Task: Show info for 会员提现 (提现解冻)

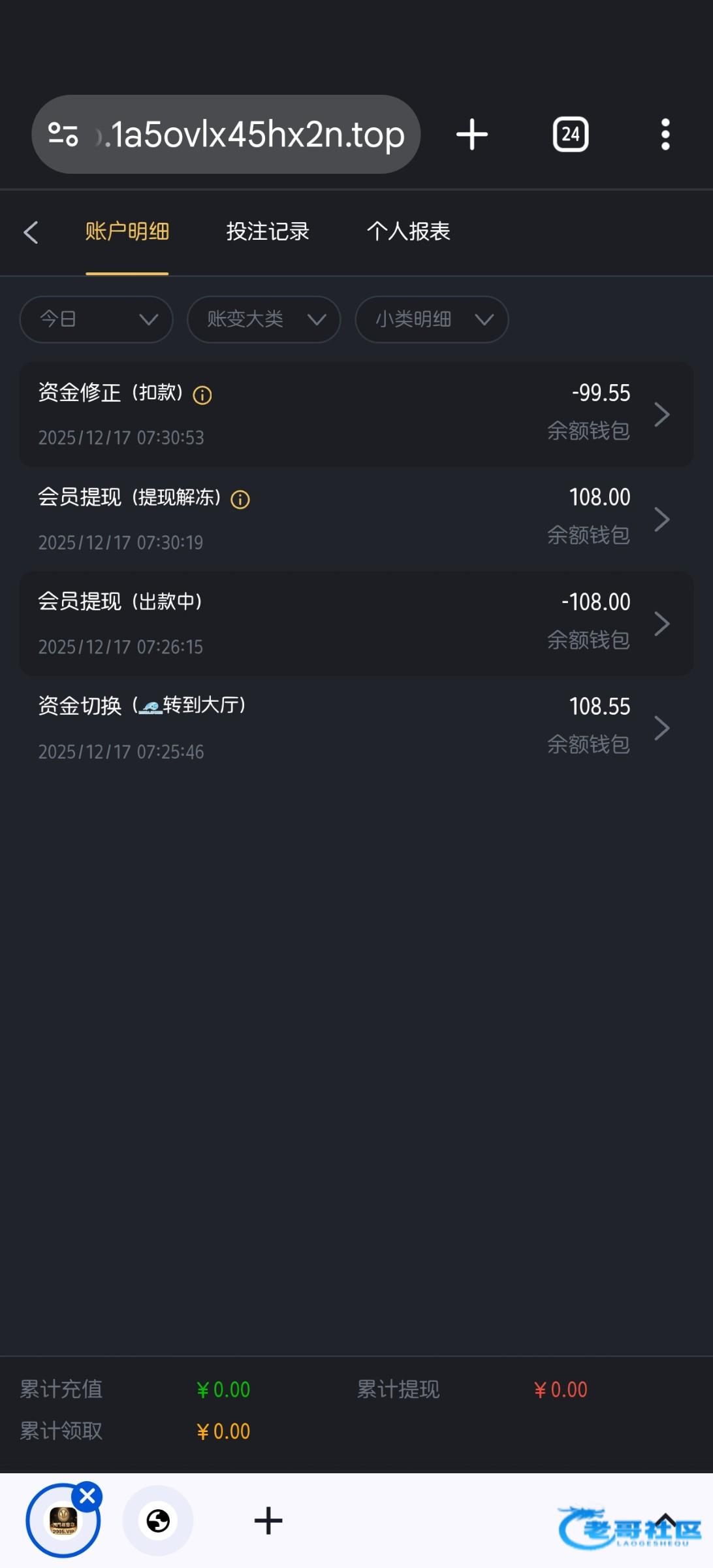Action: (x=240, y=500)
